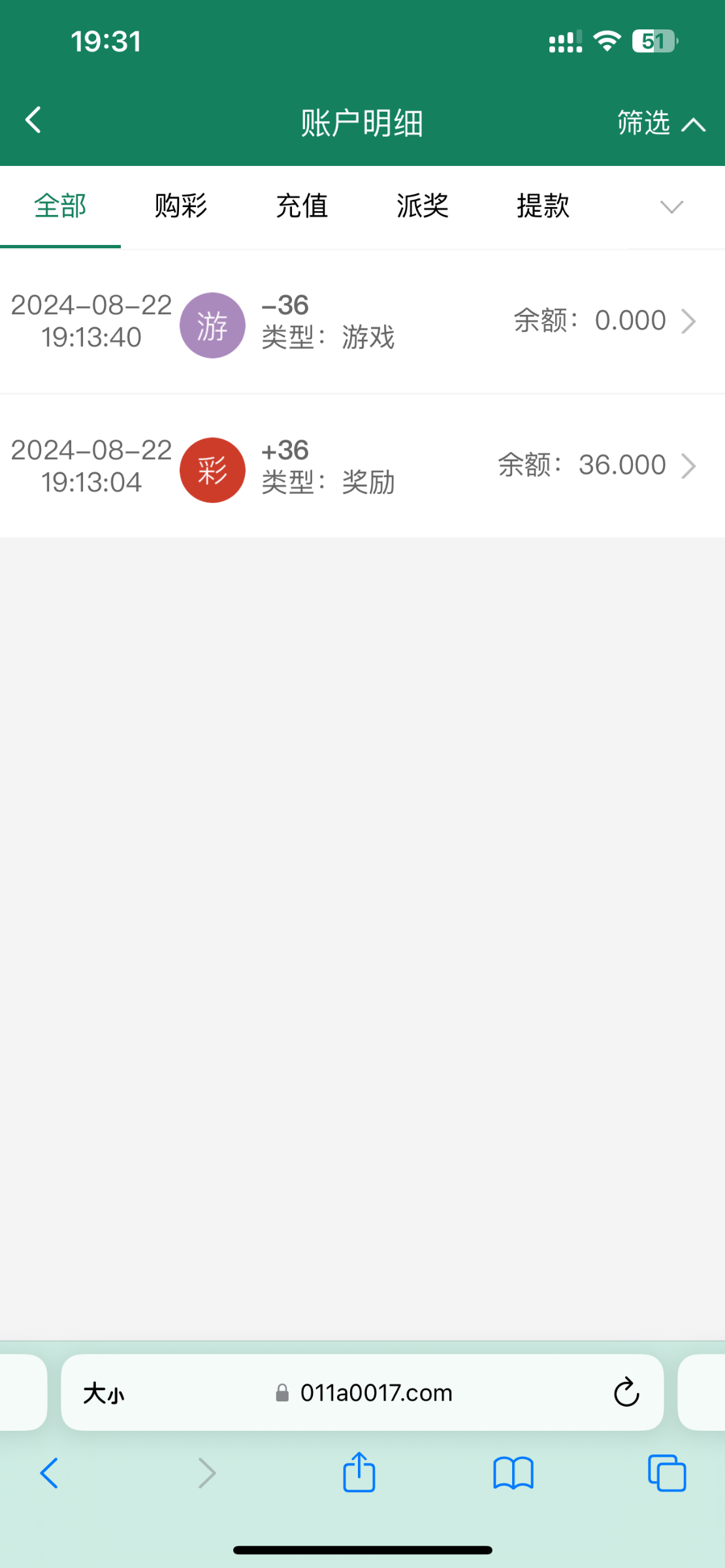
Task: Go back in Safari's bottom toolbar
Action: point(50,1473)
